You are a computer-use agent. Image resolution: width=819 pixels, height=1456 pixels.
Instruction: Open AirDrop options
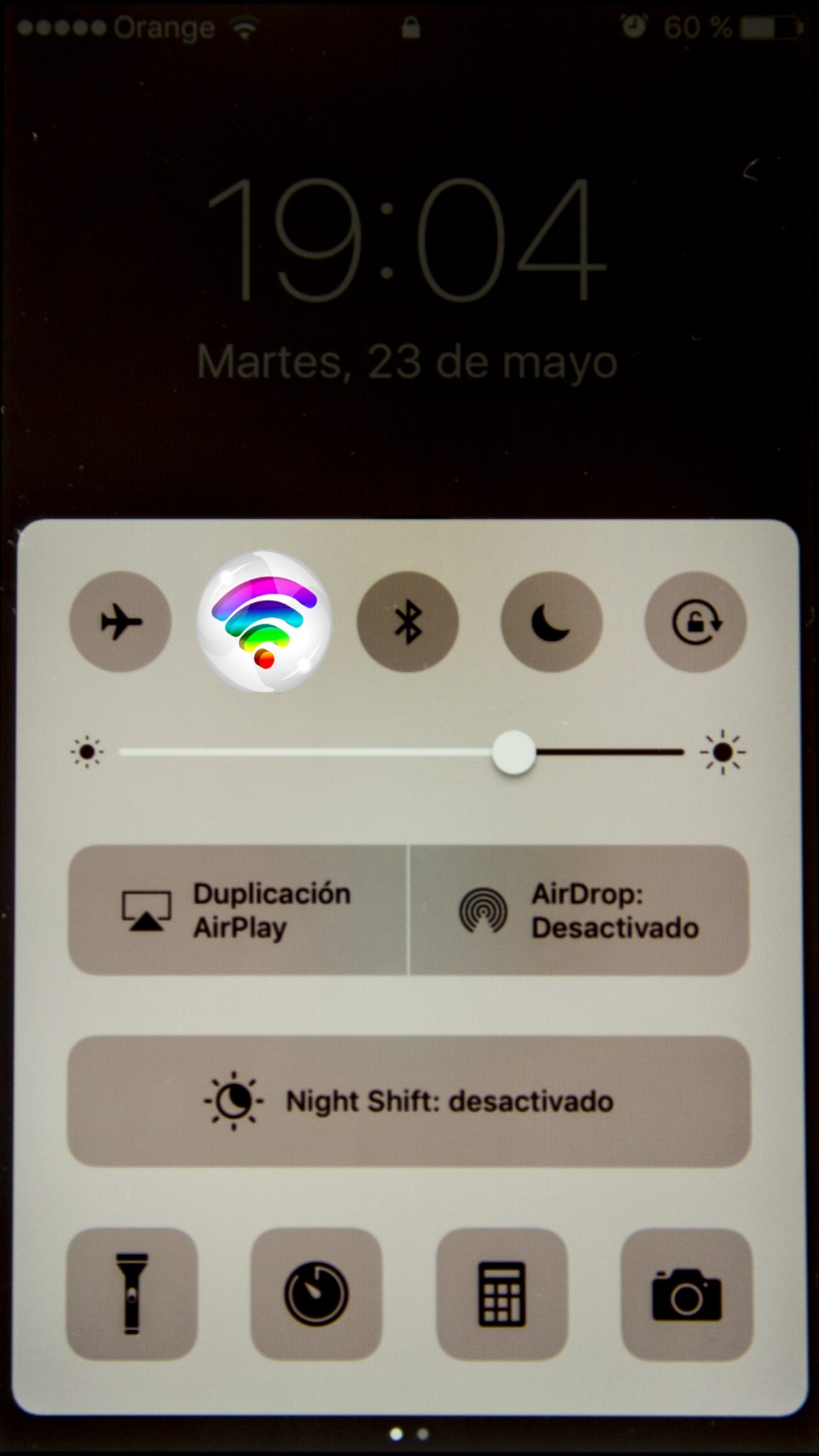click(579, 910)
